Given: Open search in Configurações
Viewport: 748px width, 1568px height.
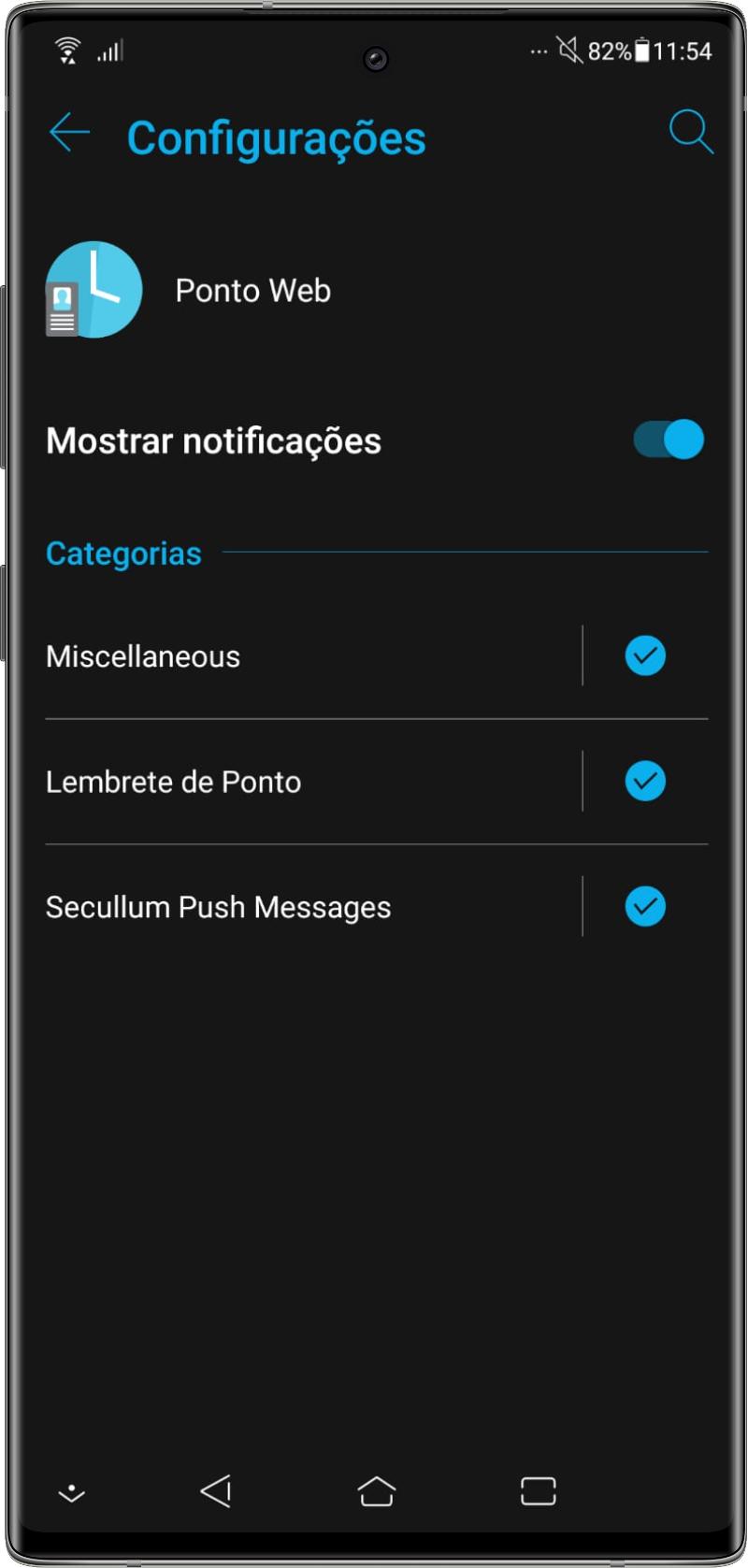Looking at the screenshot, I should pos(691,132).
